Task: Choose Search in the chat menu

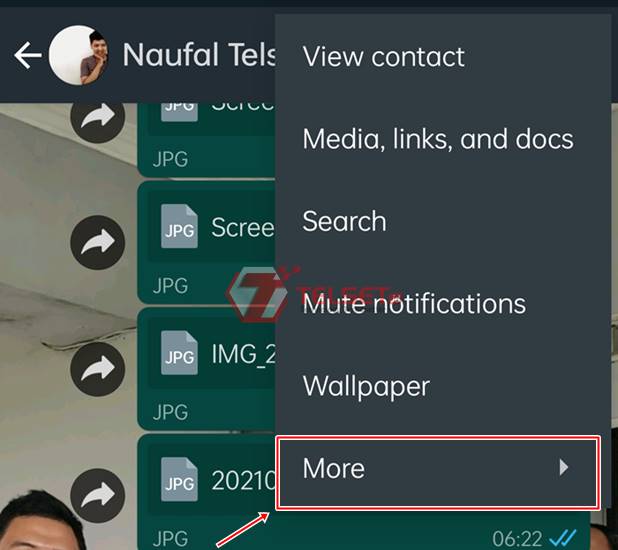Action: tap(344, 221)
